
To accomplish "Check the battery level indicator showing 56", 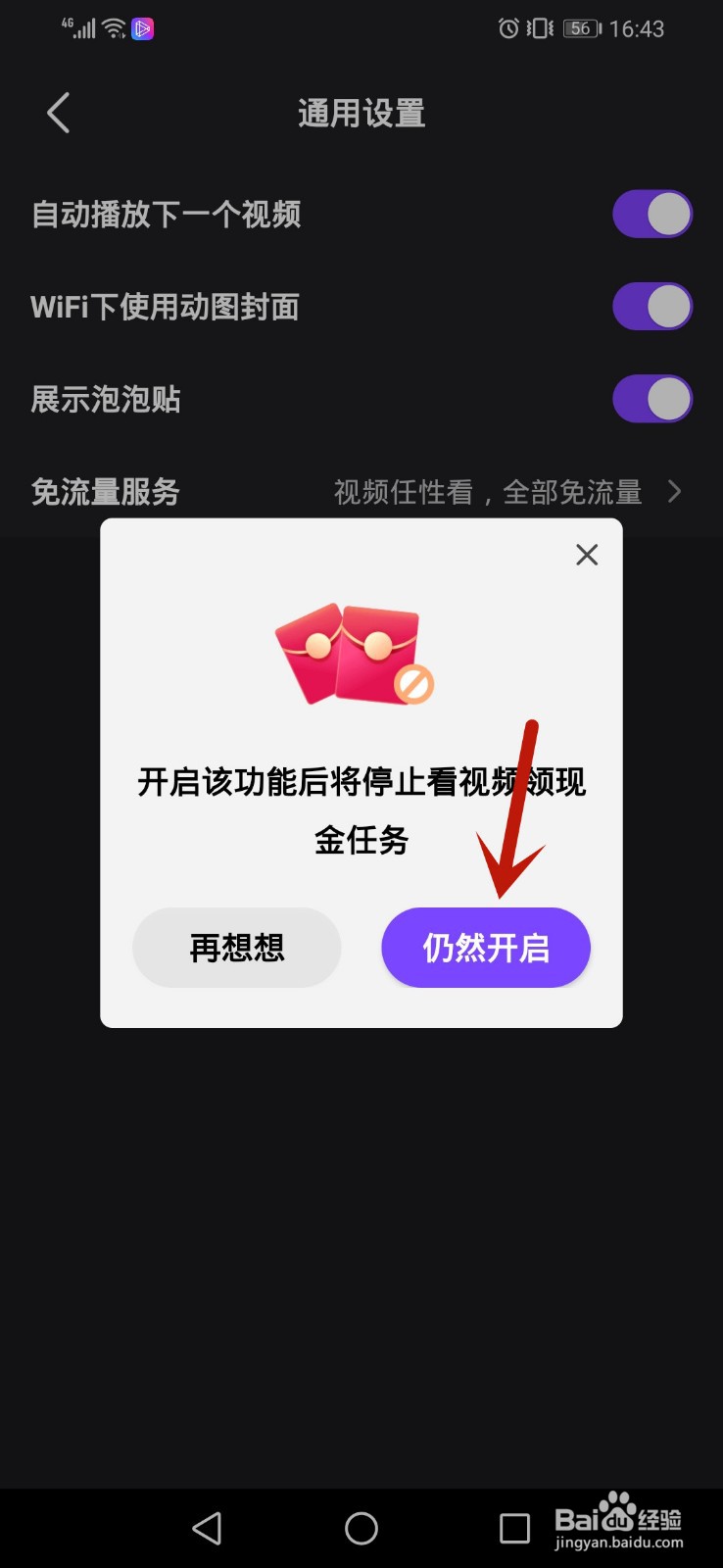I will coord(580,28).
